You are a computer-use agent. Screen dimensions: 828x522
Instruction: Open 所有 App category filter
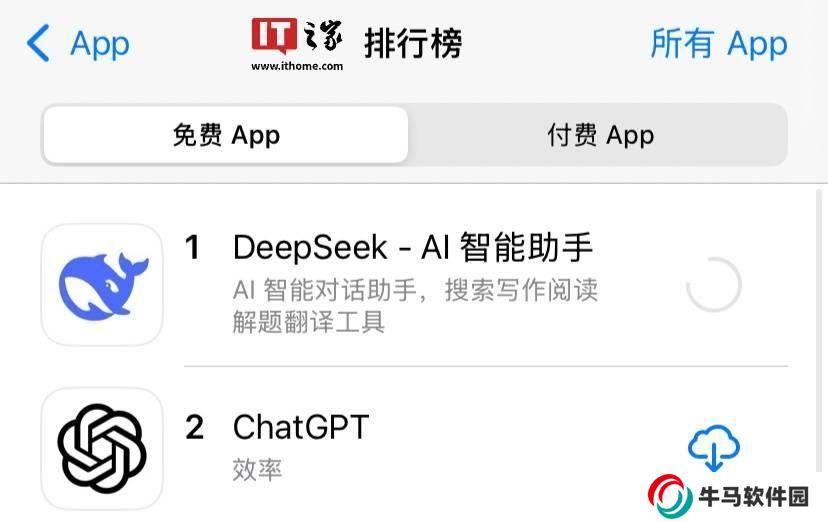pyautogui.click(x=718, y=44)
